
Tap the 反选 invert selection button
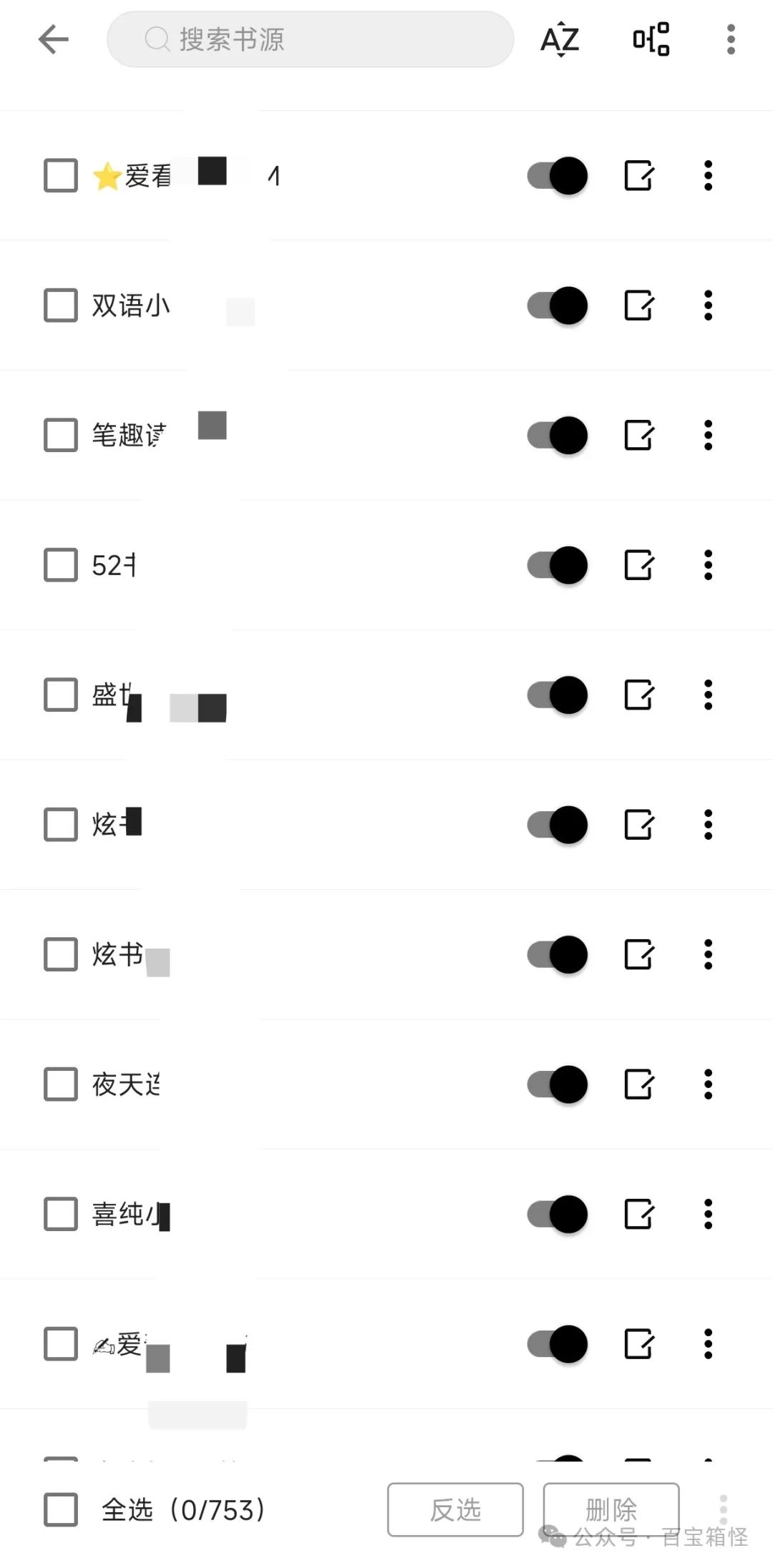455,1509
